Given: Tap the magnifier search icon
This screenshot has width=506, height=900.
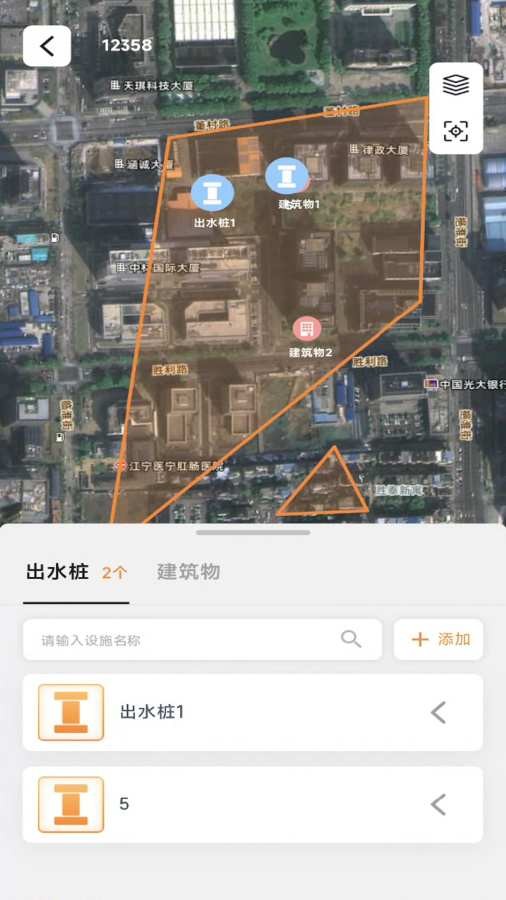Looking at the screenshot, I should coord(351,639).
